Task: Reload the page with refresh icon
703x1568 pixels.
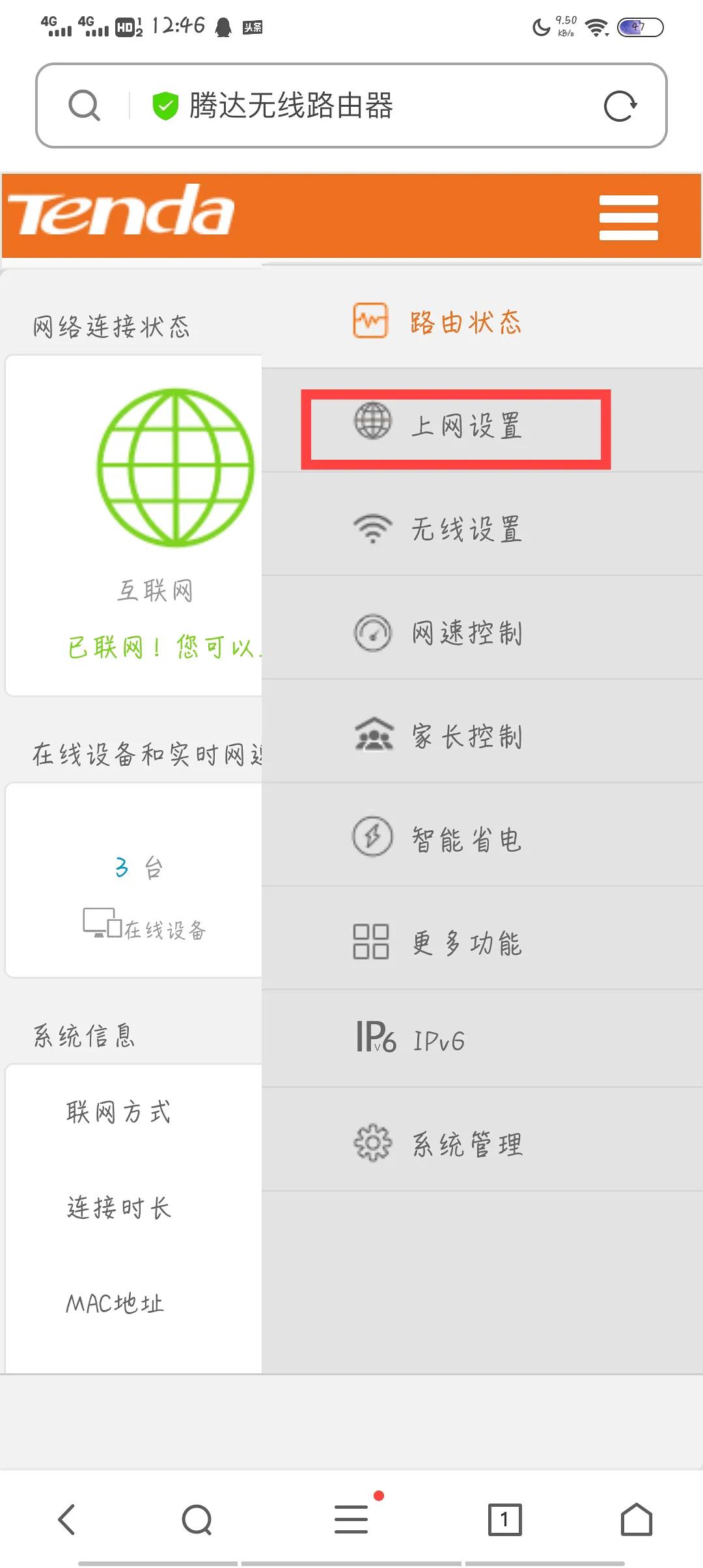Action: pos(620,106)
